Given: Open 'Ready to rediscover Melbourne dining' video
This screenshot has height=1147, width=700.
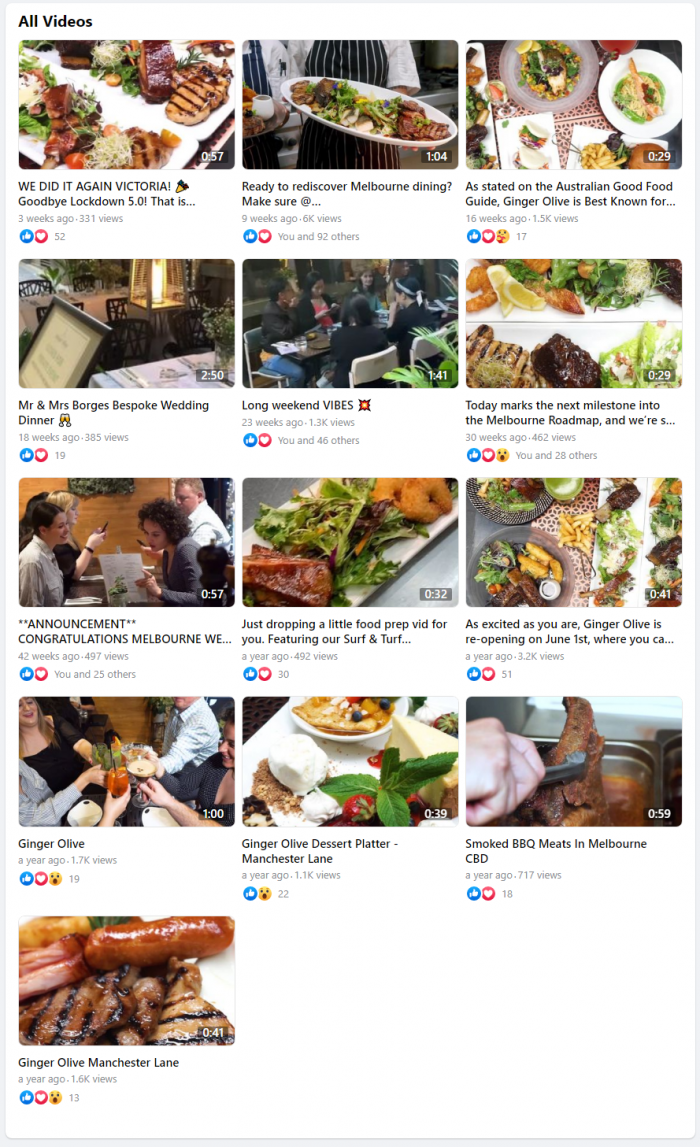Looking at the screenshot, I should coord(350,104).
